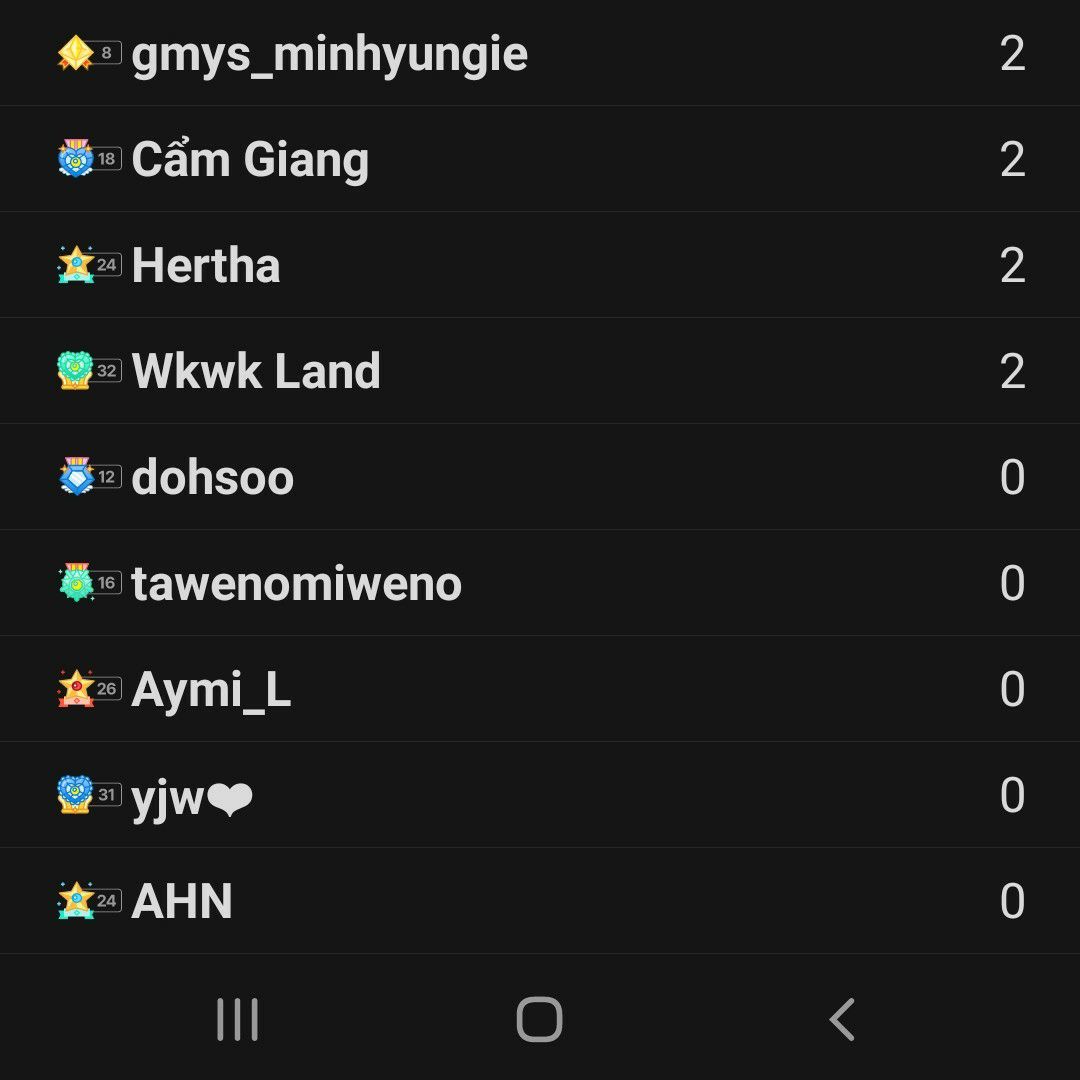This screenshot has height=1080, width=1080.
Task: Go back with the system back button
Action: (x=842, y=1020)
